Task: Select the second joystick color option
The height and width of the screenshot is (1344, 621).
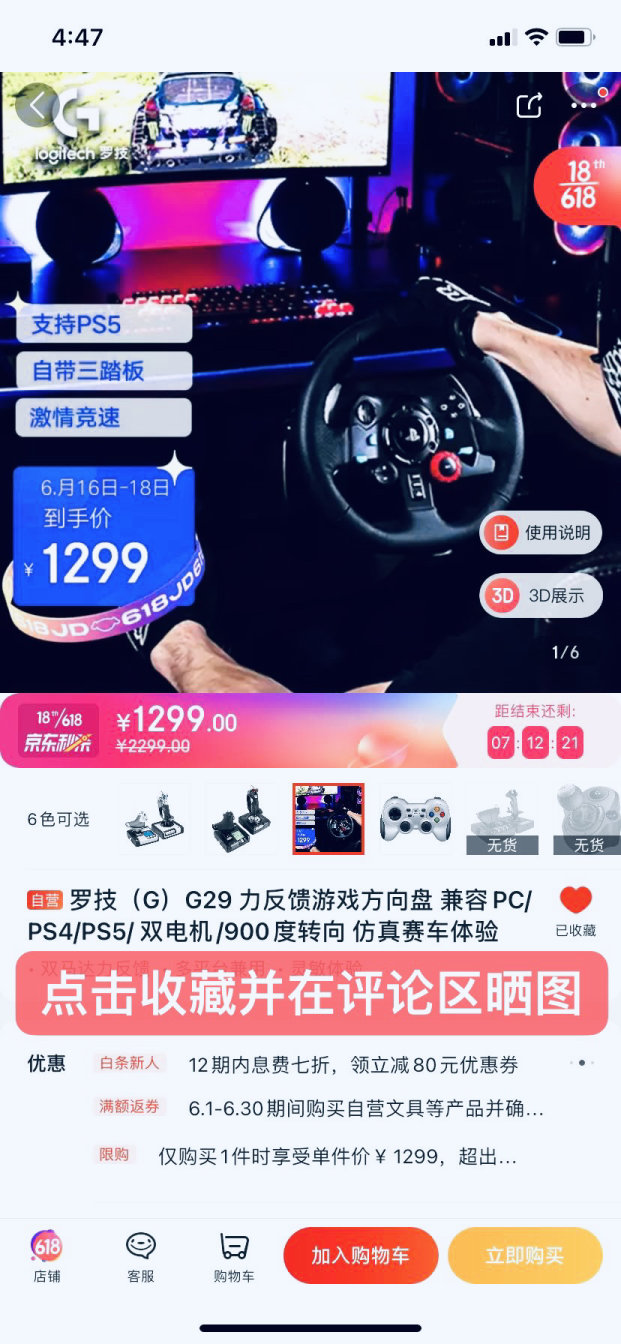Action: [x=241, y=819]
